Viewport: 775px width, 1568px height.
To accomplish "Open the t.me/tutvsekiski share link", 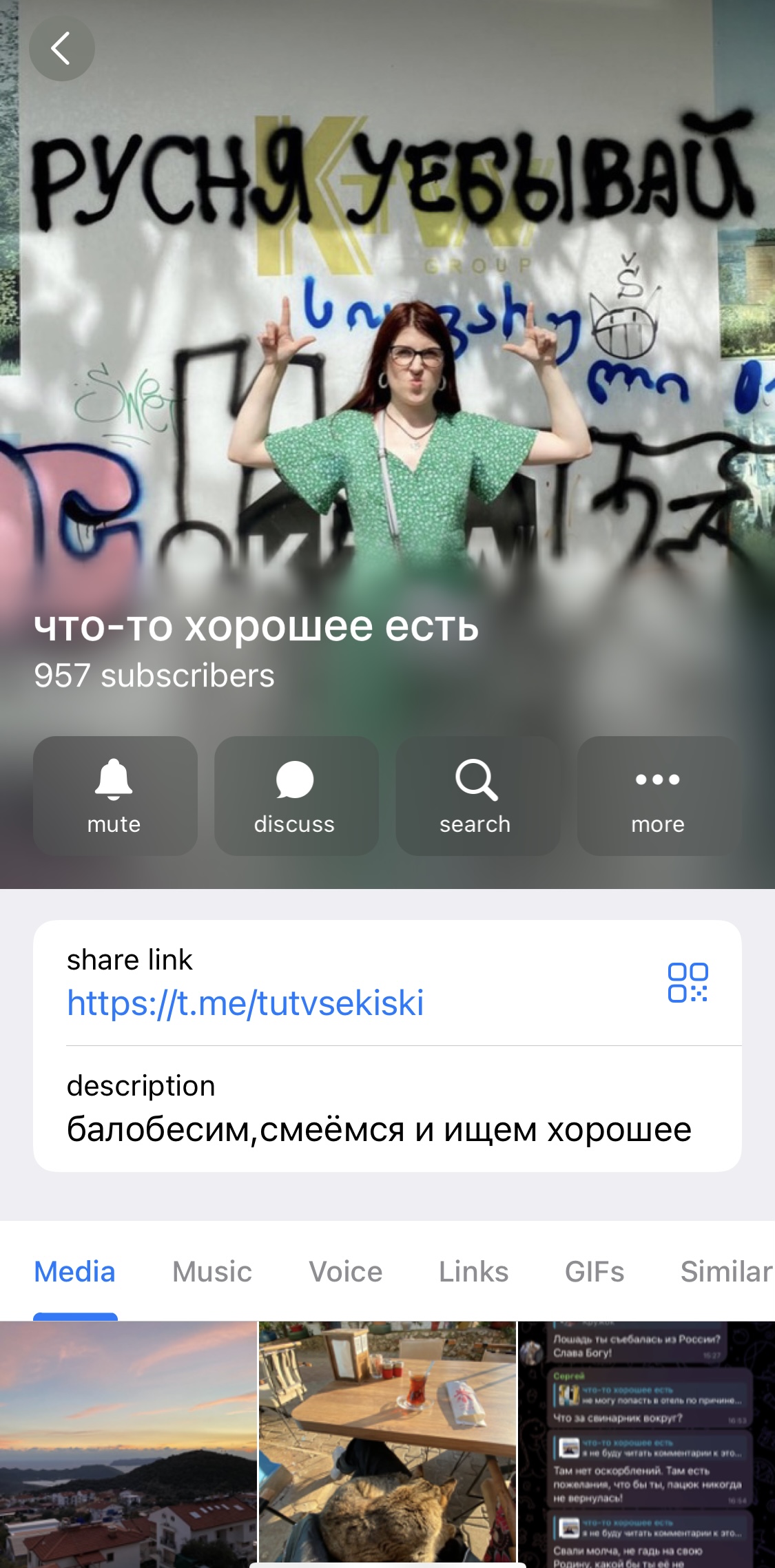I will [x=245, y=1003].
